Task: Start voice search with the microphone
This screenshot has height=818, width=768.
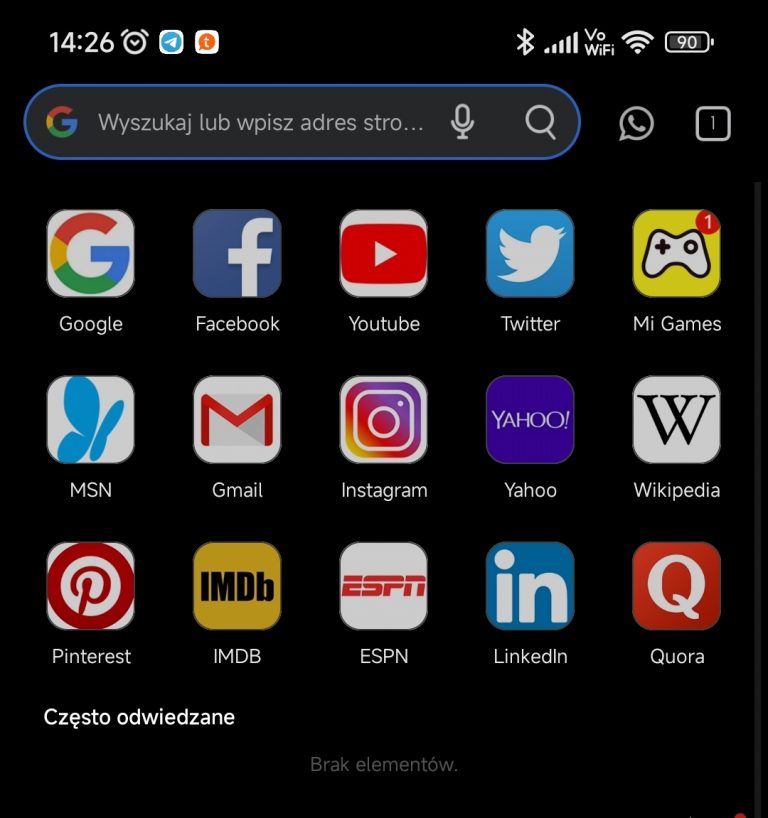Action: [x=461, y=123]
